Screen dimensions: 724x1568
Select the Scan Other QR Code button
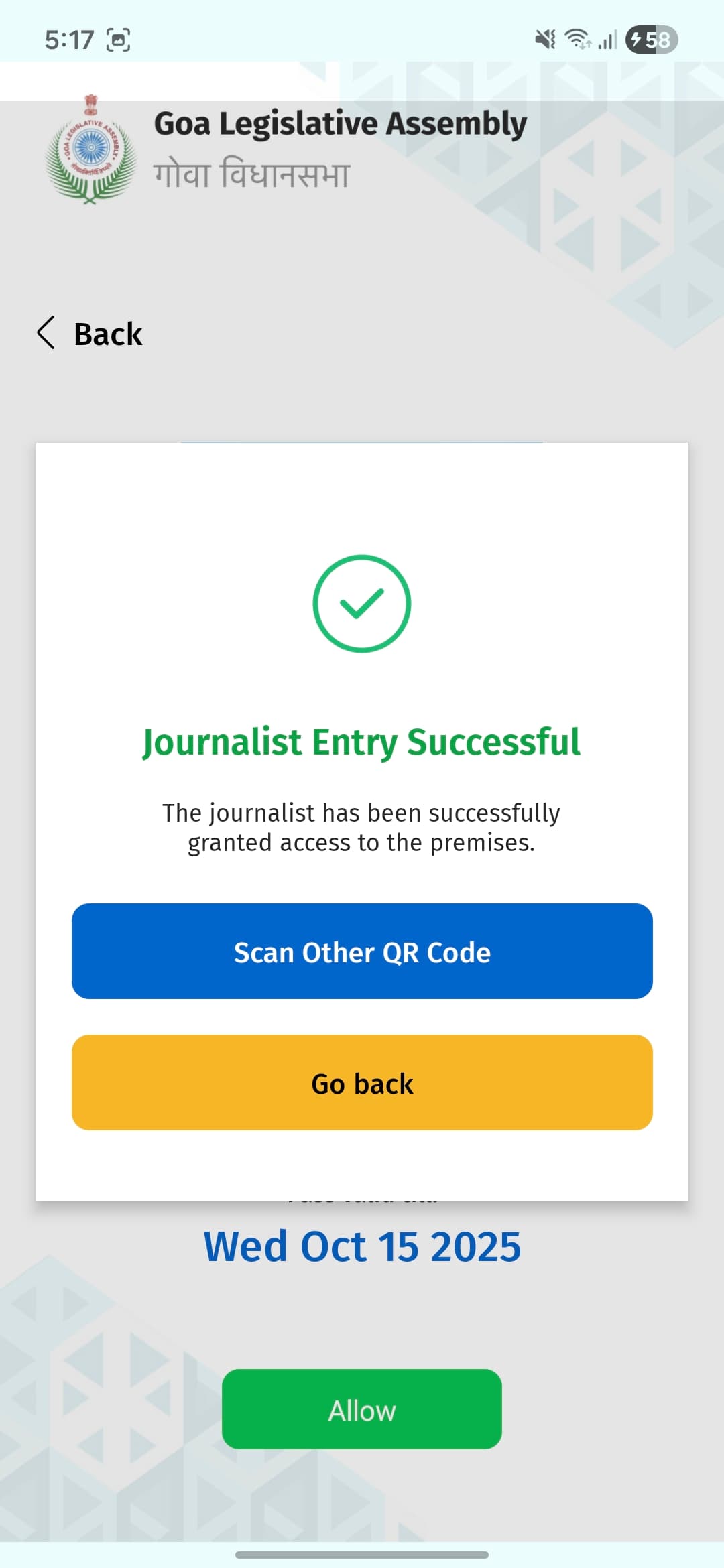point(362,951)
